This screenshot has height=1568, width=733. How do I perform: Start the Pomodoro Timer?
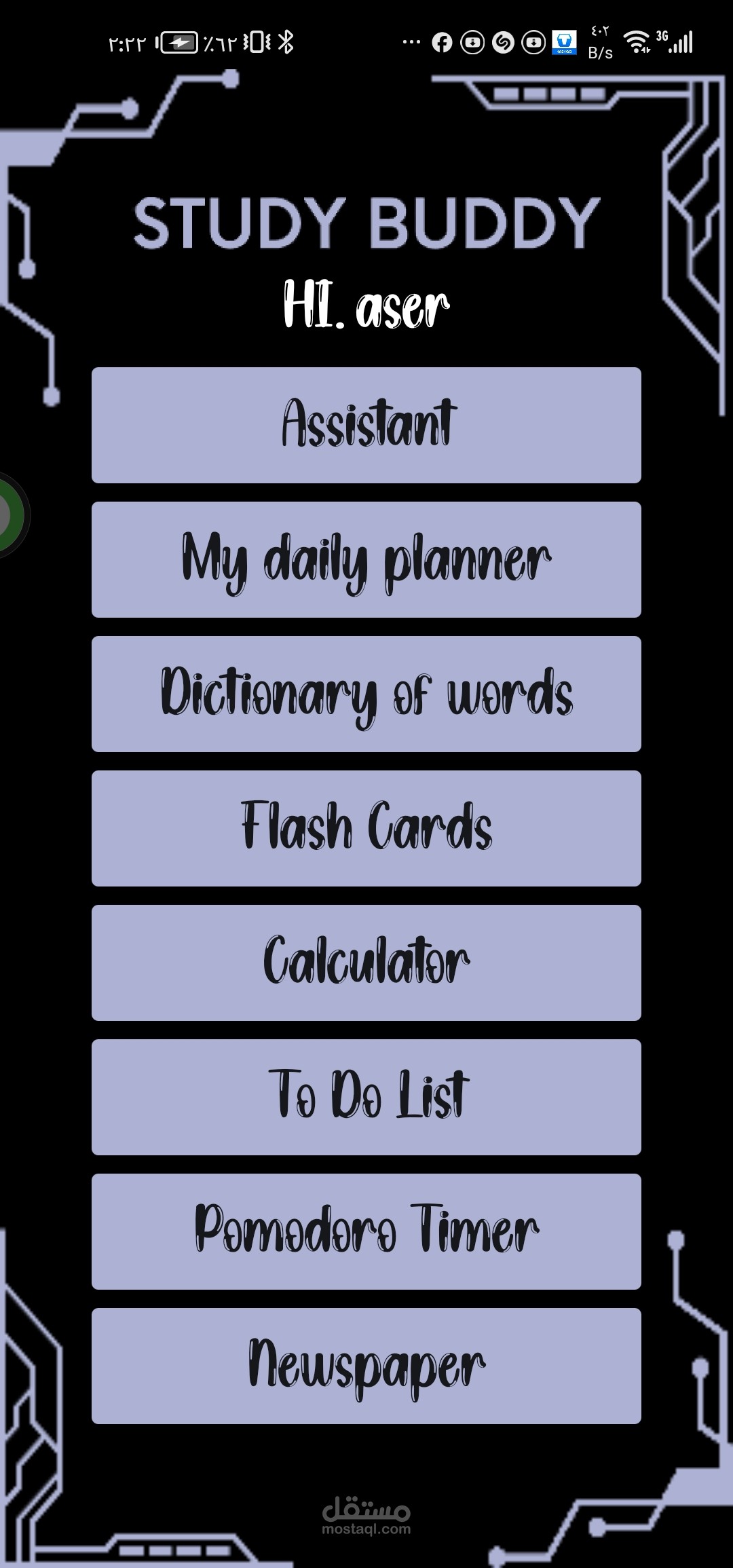pos(366,1231)
